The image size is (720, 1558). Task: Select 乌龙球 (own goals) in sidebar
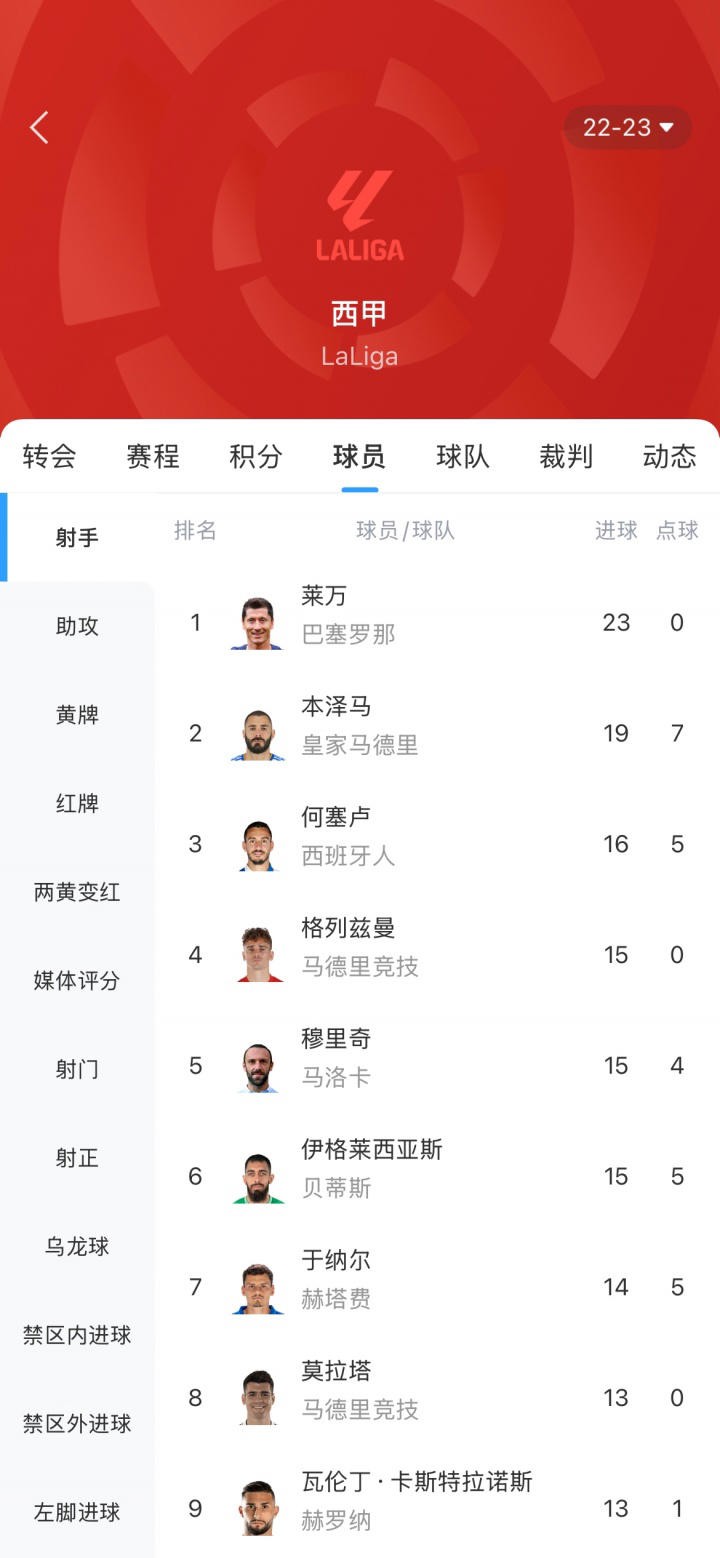(x=76, y=1247)
